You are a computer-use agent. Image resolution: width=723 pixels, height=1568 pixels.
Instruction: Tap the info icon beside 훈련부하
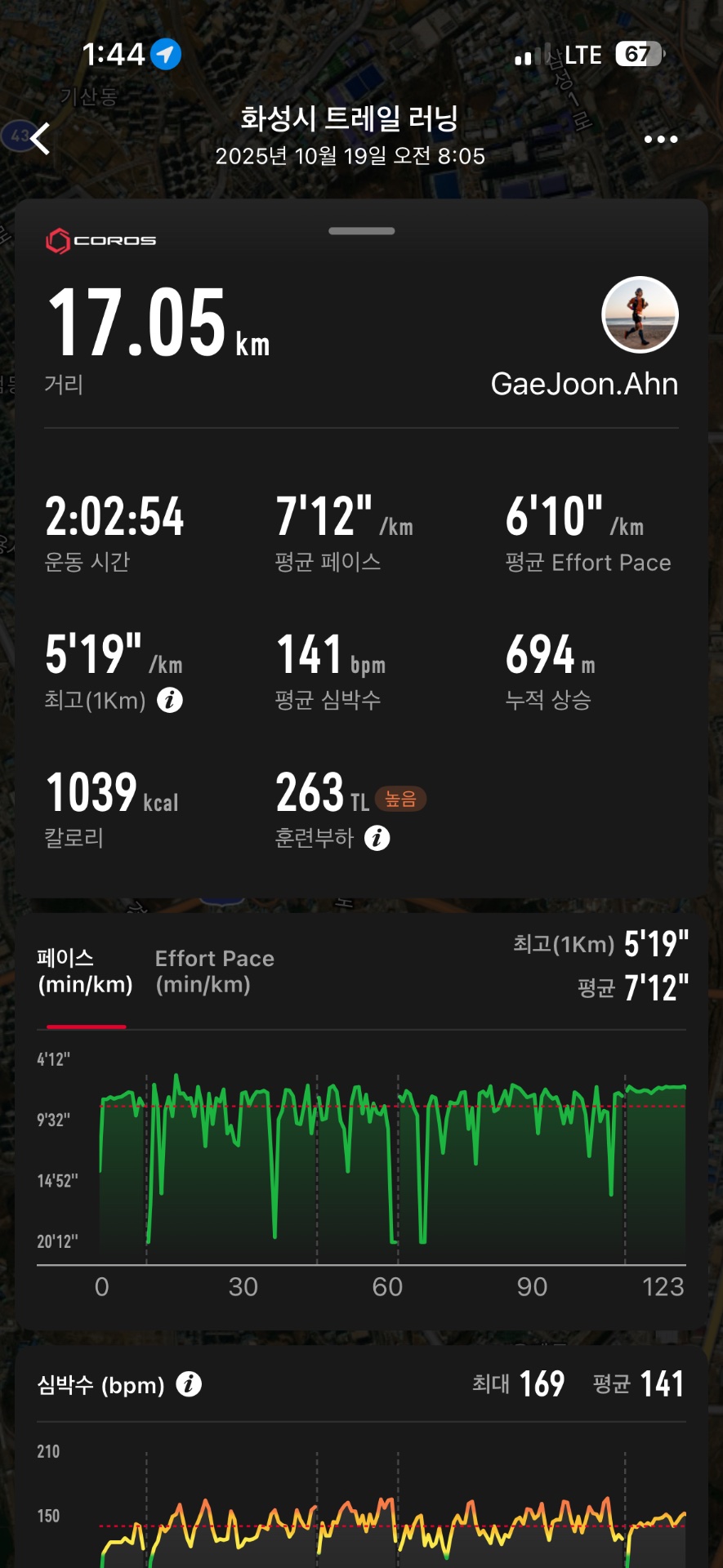pos(377,838)
